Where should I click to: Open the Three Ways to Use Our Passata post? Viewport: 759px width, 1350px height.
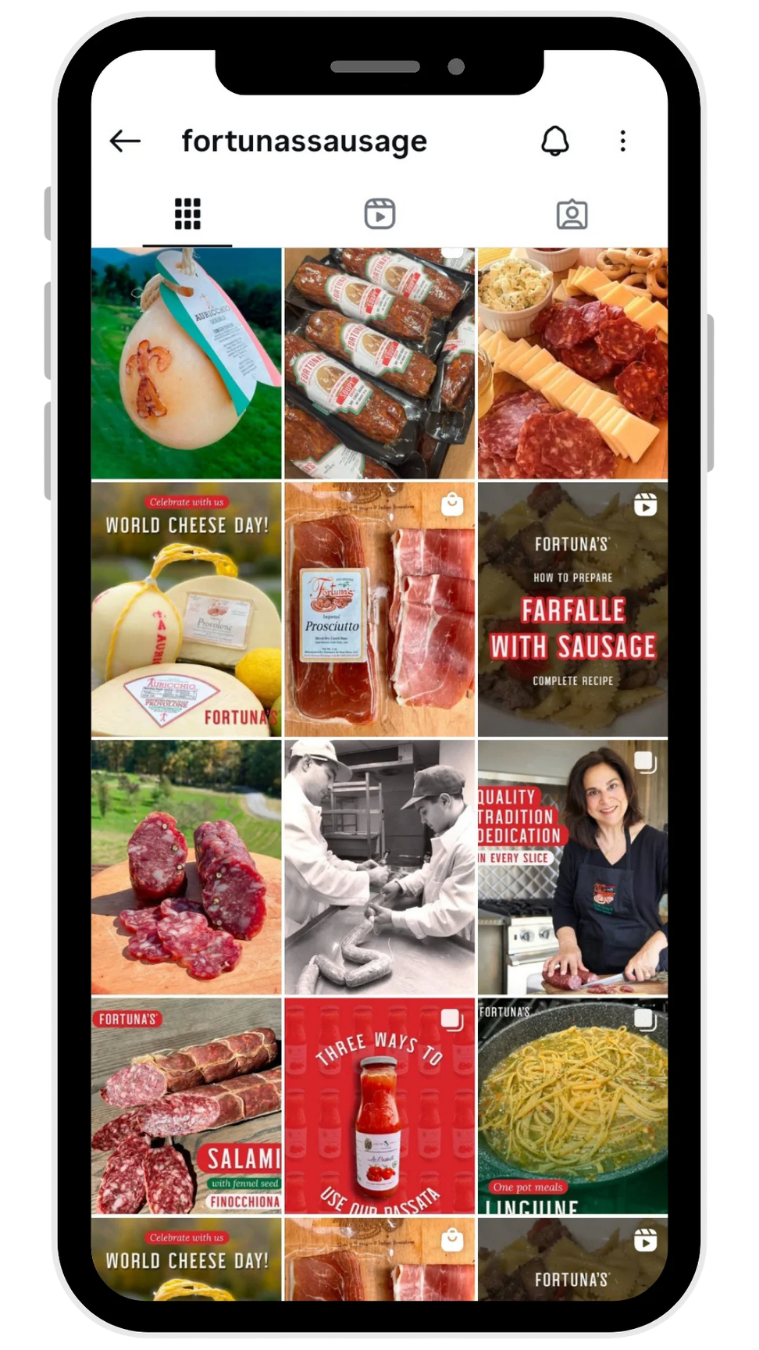coord(379,1105)
